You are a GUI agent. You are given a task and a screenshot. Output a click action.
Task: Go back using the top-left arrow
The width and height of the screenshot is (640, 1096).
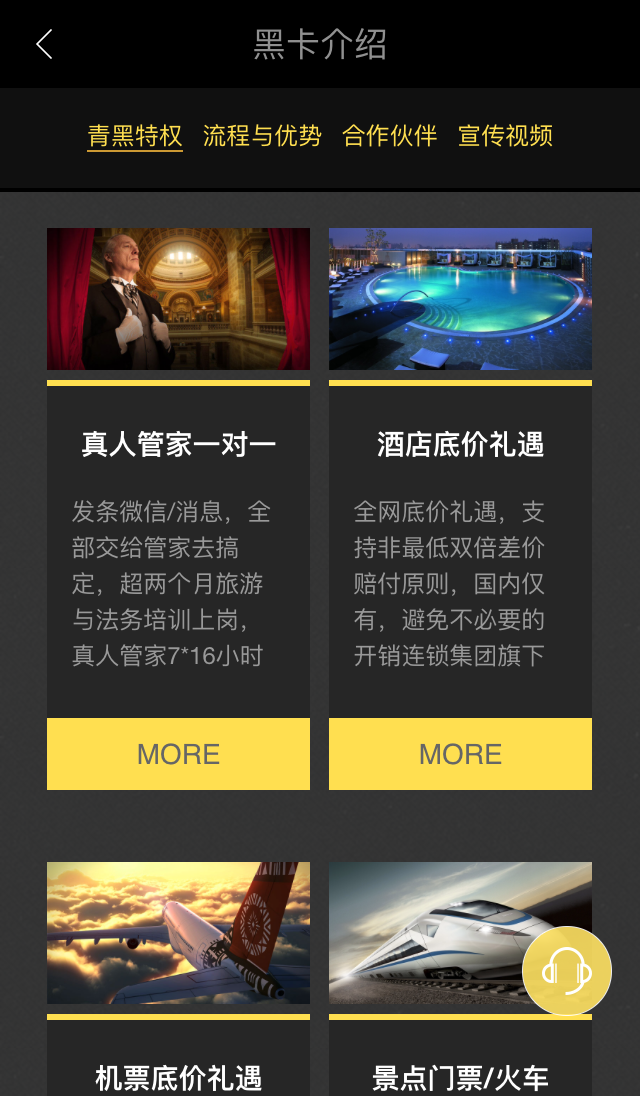tap(44, 44)
